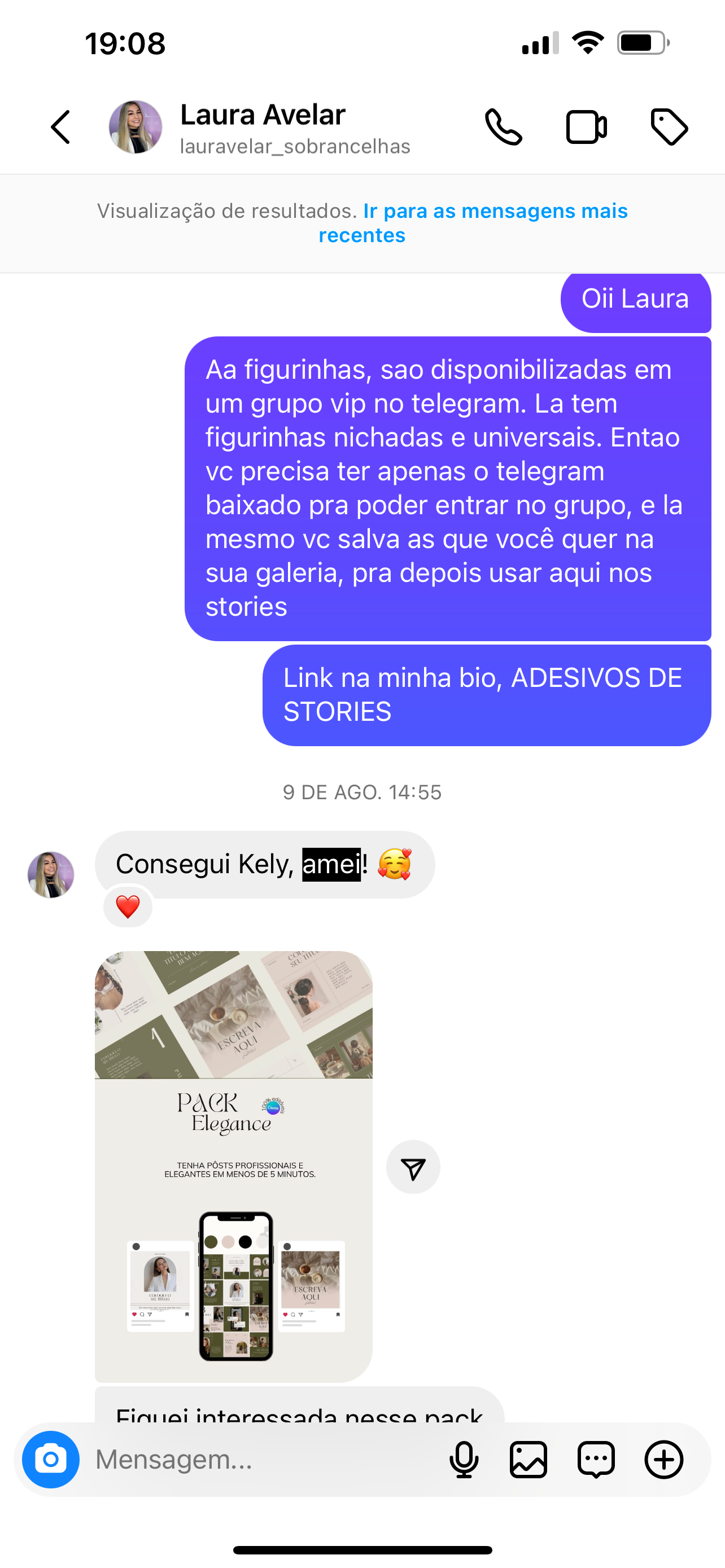The height and width of the screenshot is (1568, 725).
Task: Open the label tag icon
Action: [x=669, y=127]
